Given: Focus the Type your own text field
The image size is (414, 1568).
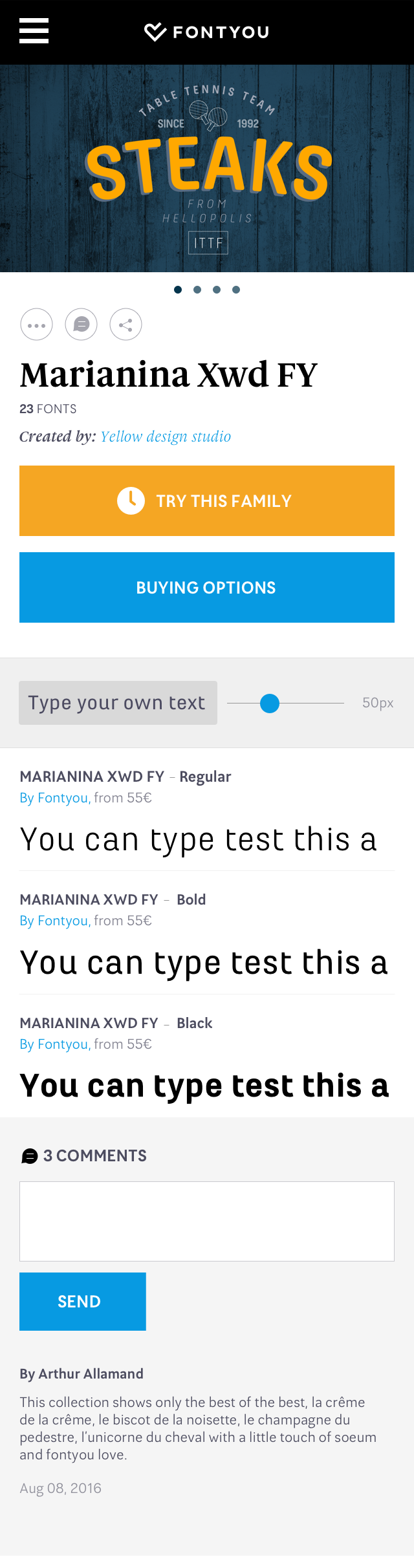Looking at the screenshot, I should [x=118, y=703].
